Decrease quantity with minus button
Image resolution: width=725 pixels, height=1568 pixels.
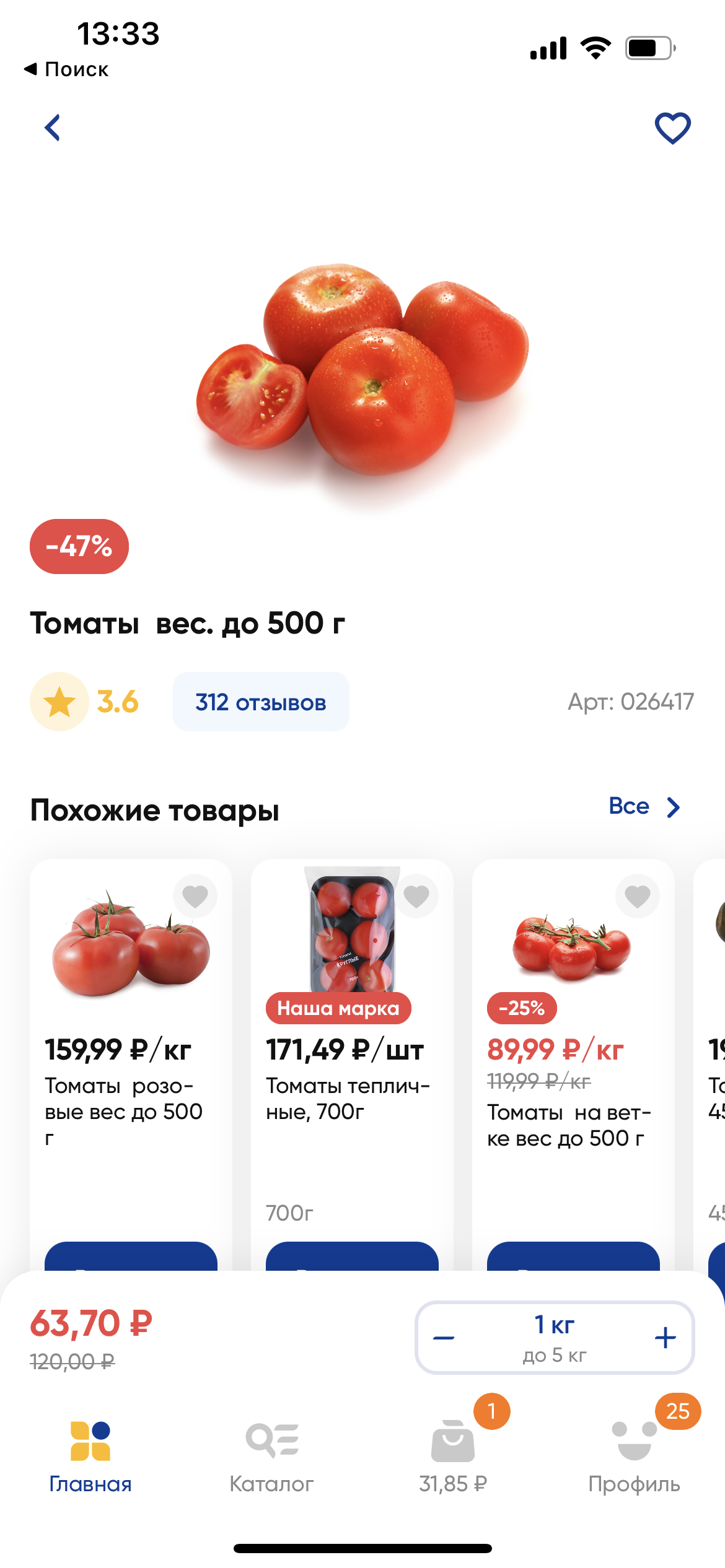point(444,1338)
